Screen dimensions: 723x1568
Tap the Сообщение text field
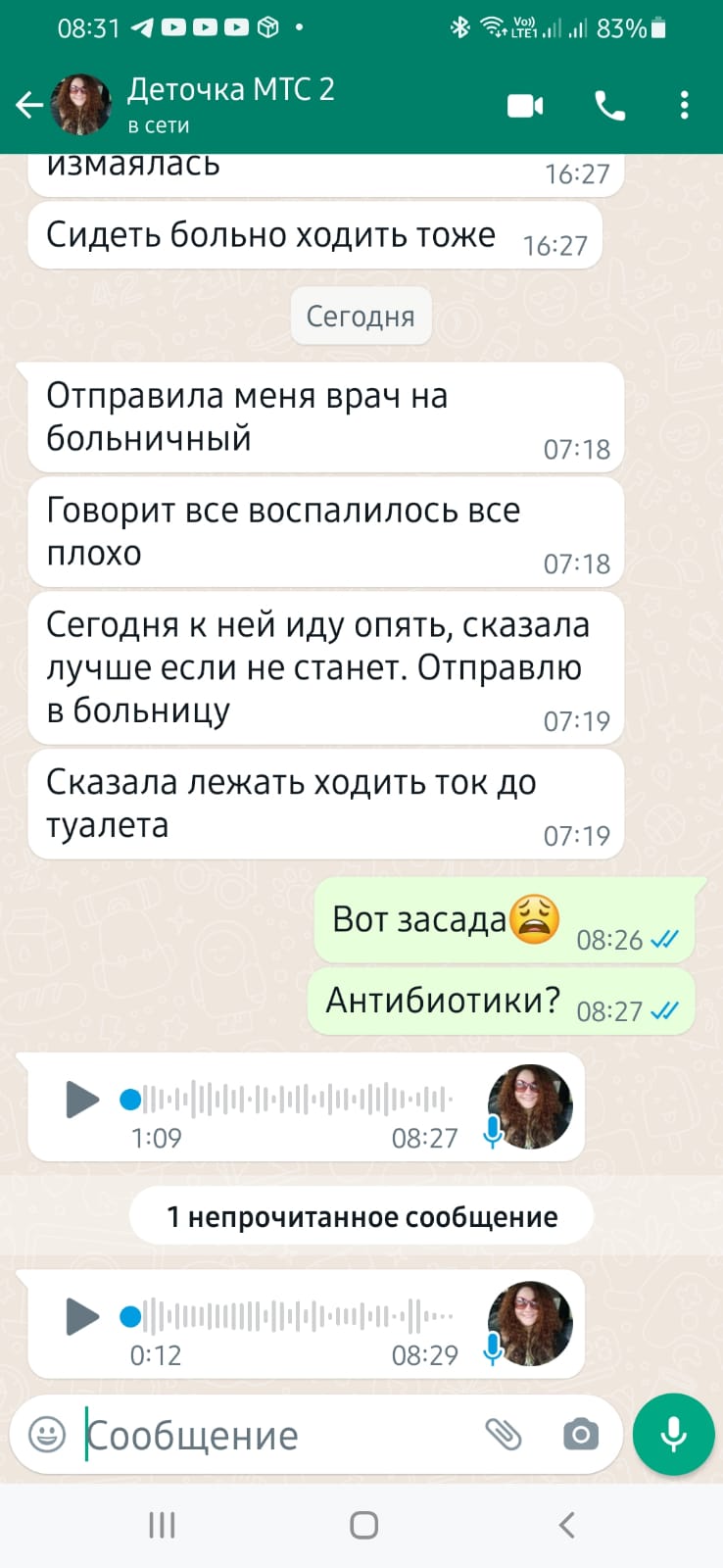click(x=274, y=1436)
